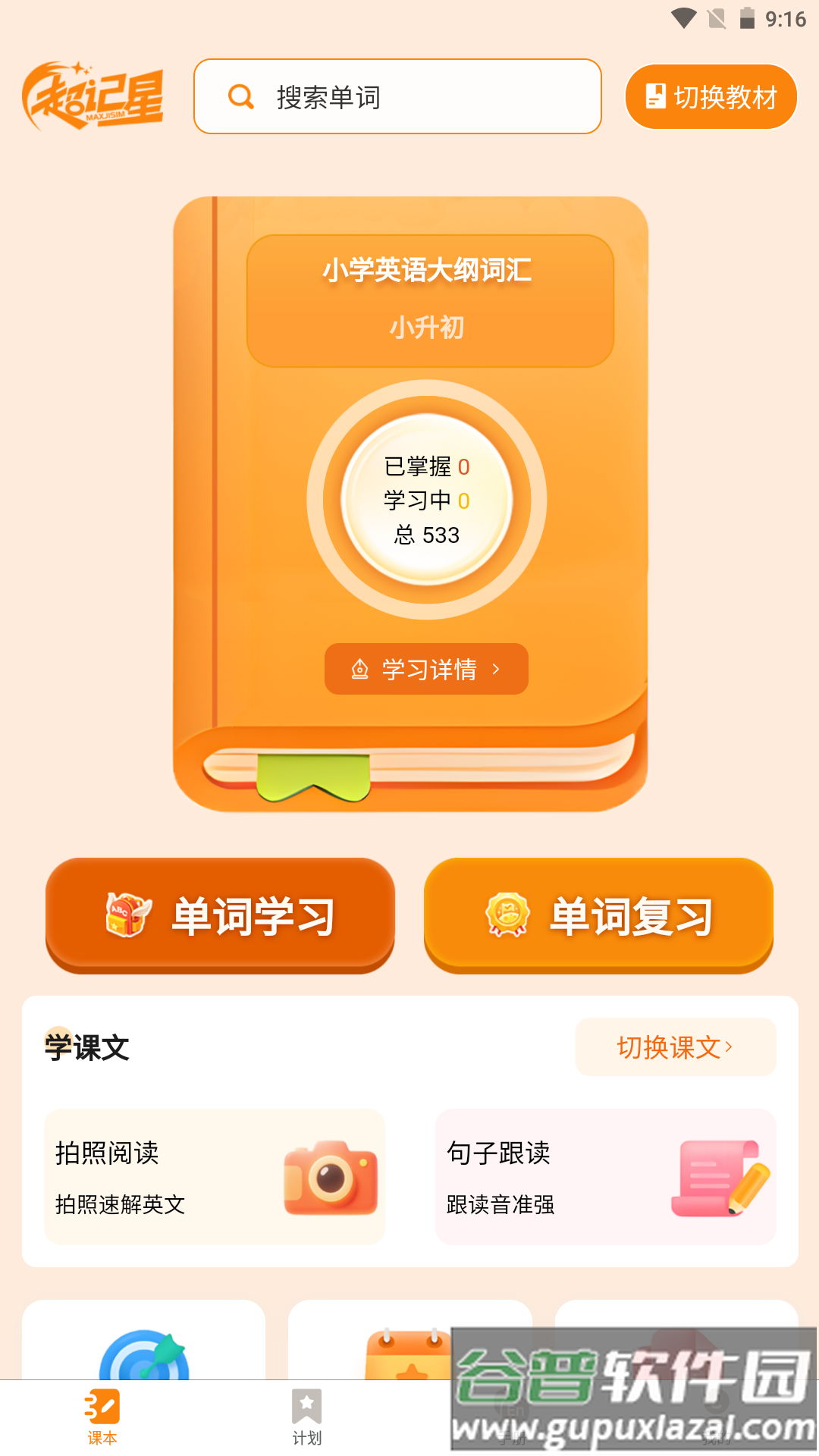Image resolution: width=819 pixels, height=1456 pixels.
Task: Open the 切换教材 textbook switcher
Action: [x=711, y=96]
